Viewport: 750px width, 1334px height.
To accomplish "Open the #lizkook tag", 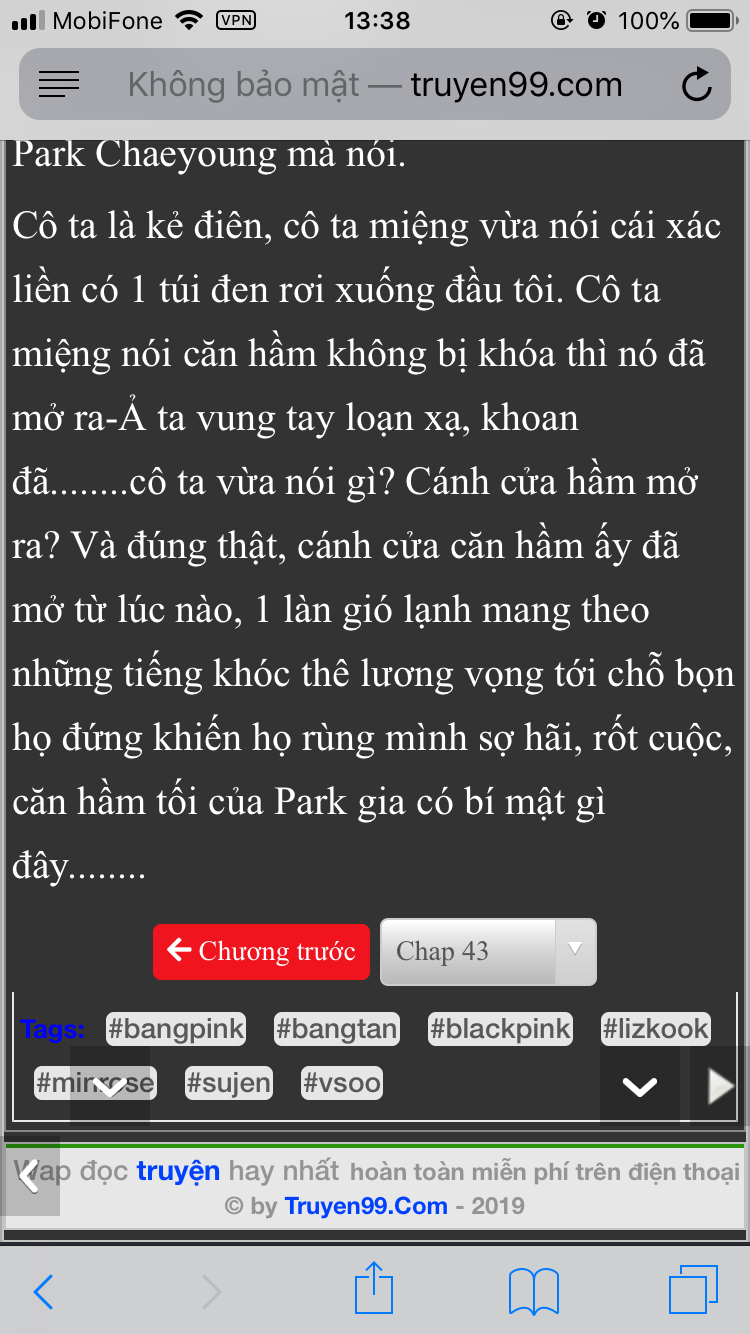I will [x=656, y=1029].
